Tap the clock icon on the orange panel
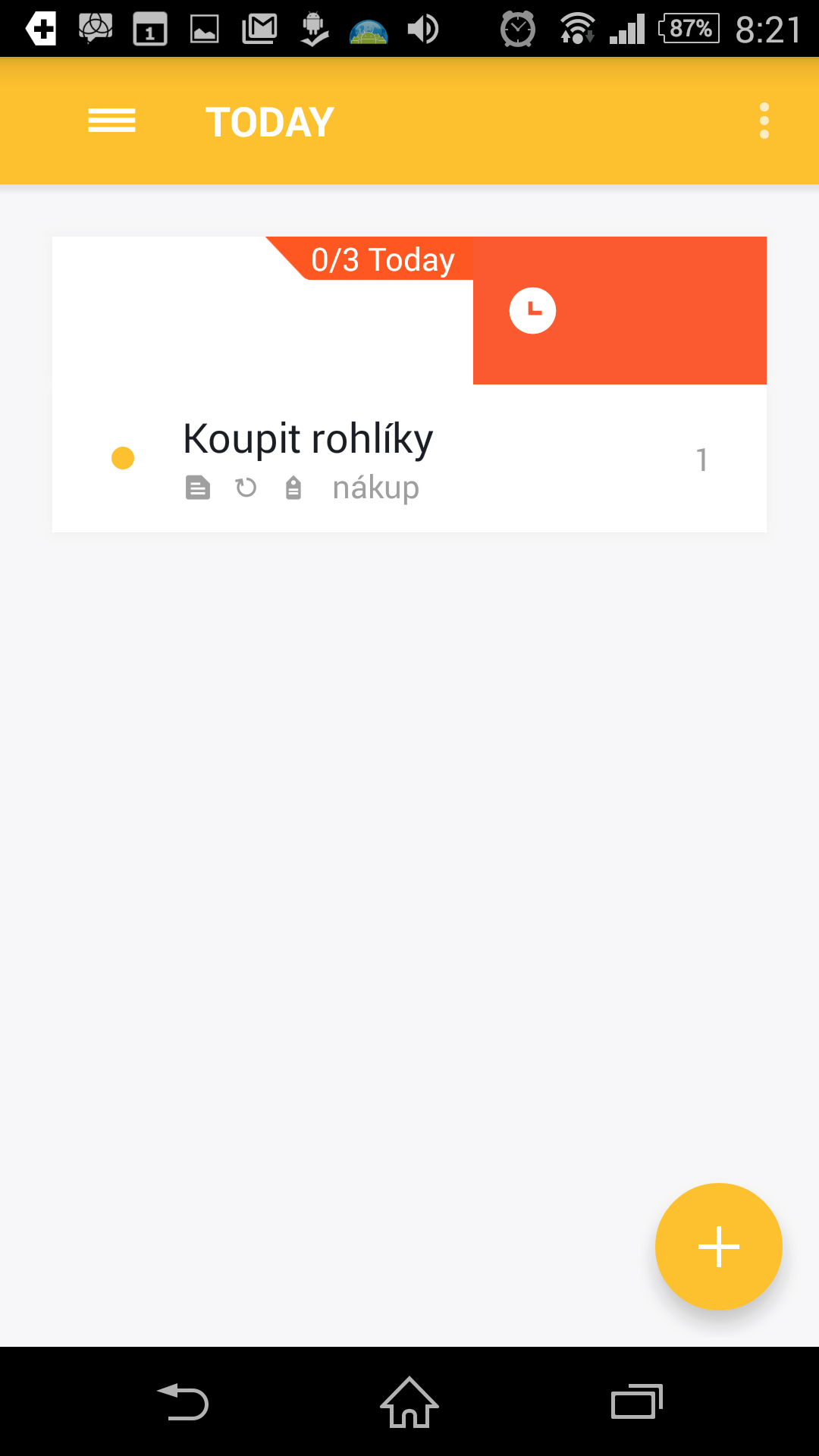This screenshot has width=819, height=1456. coord(532,310)
